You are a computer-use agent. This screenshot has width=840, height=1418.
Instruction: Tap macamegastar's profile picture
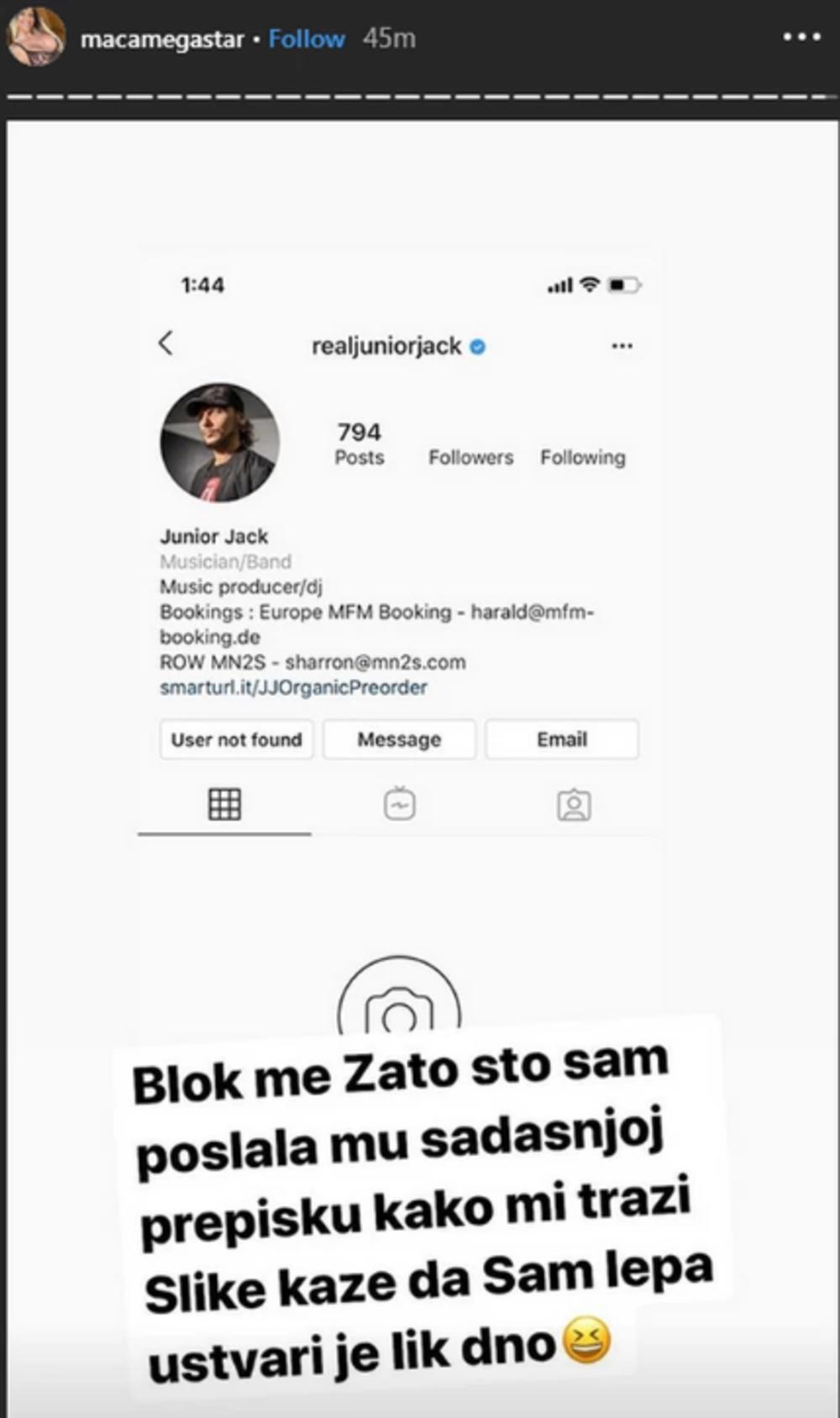point(36,37)
